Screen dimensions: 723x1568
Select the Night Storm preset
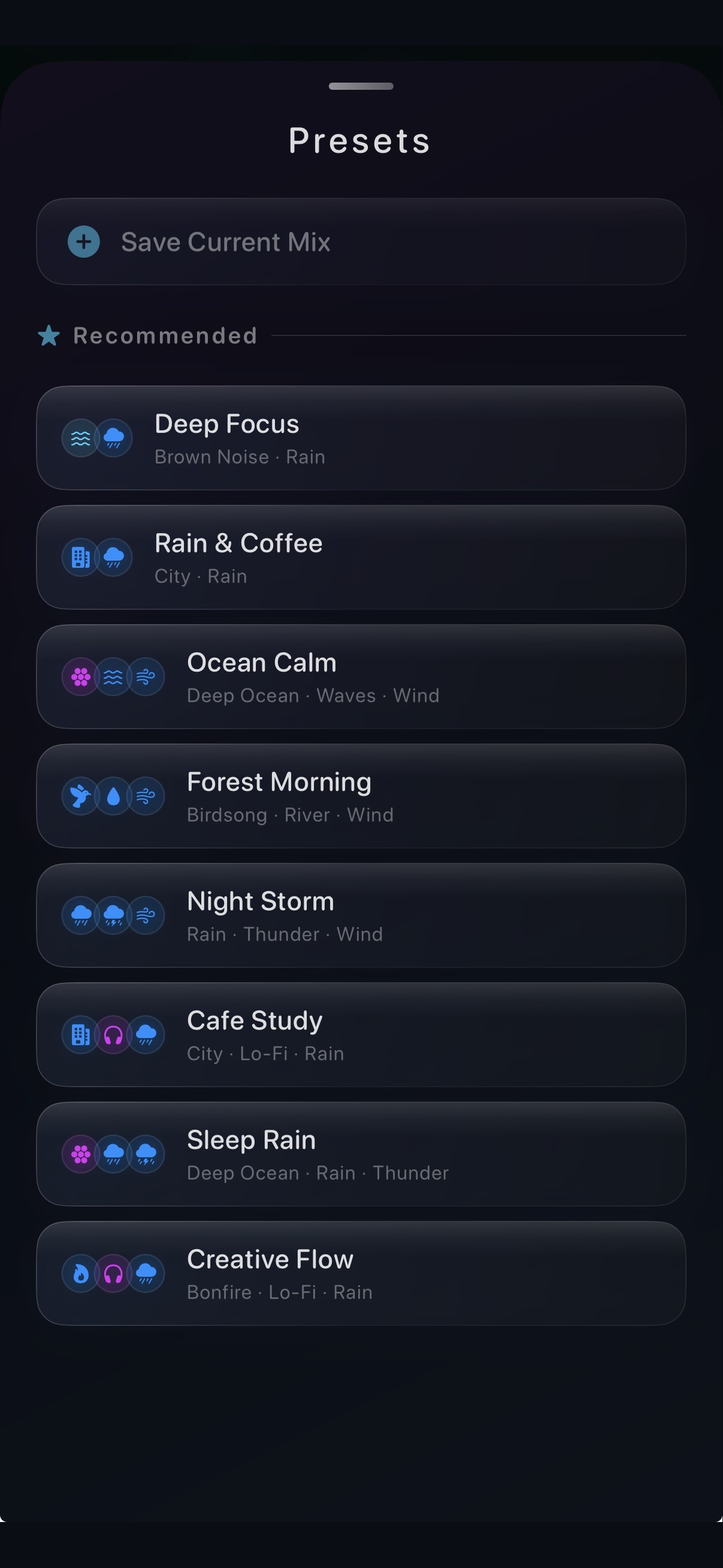point(361,915)
